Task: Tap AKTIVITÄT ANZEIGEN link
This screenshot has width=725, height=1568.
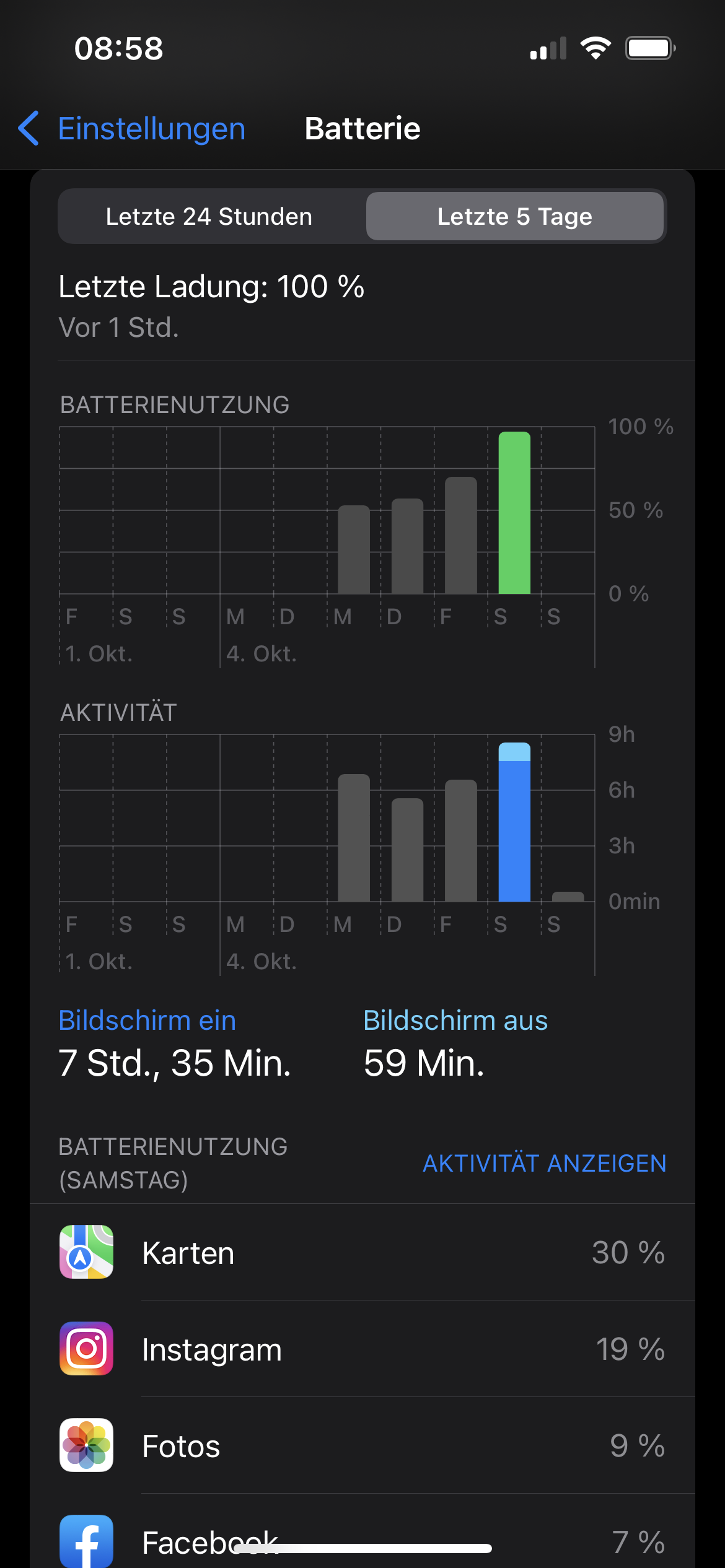Action: [x=544, y=1163]
